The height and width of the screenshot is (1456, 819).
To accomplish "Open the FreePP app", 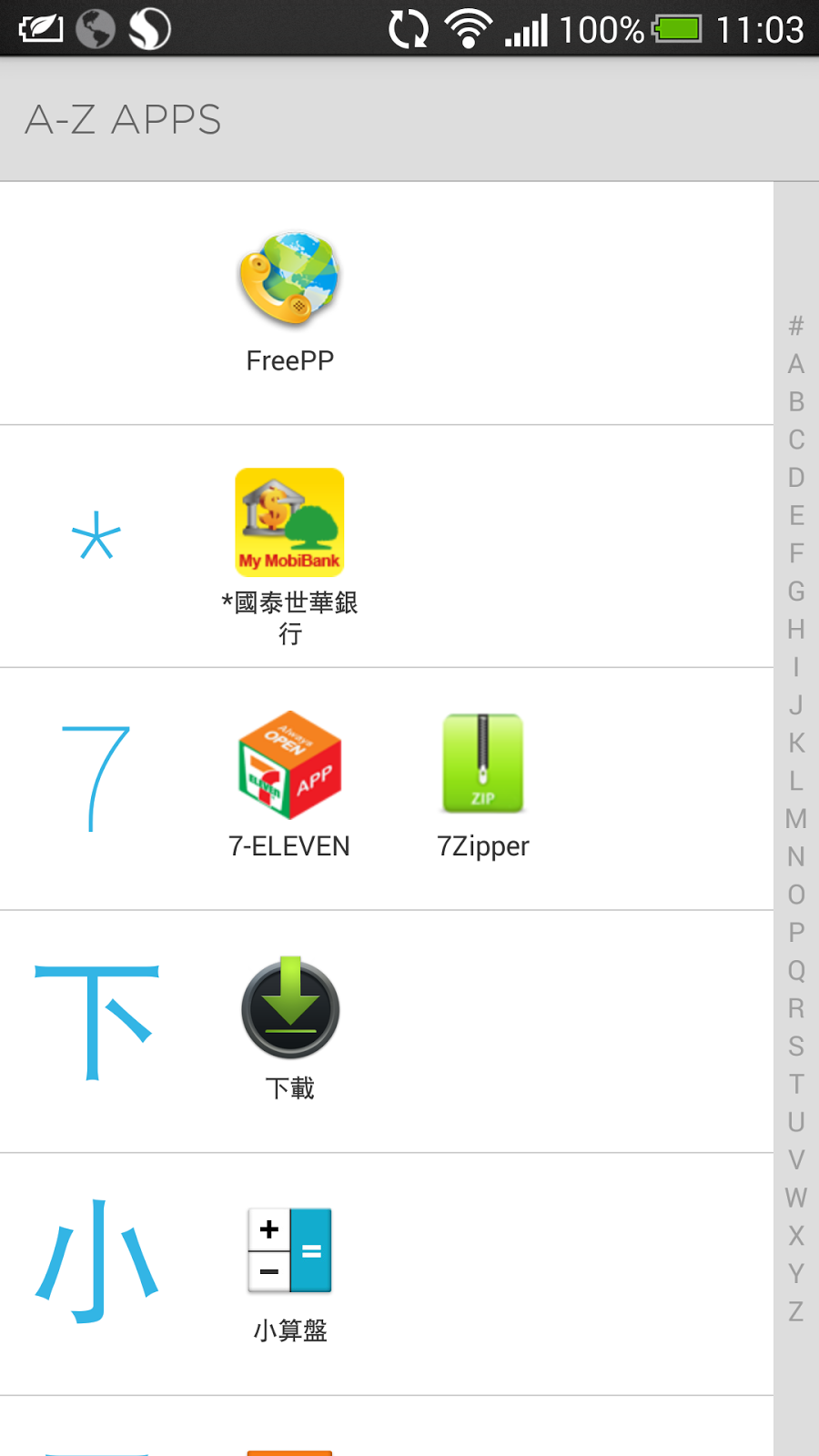I will coord(289,302).
